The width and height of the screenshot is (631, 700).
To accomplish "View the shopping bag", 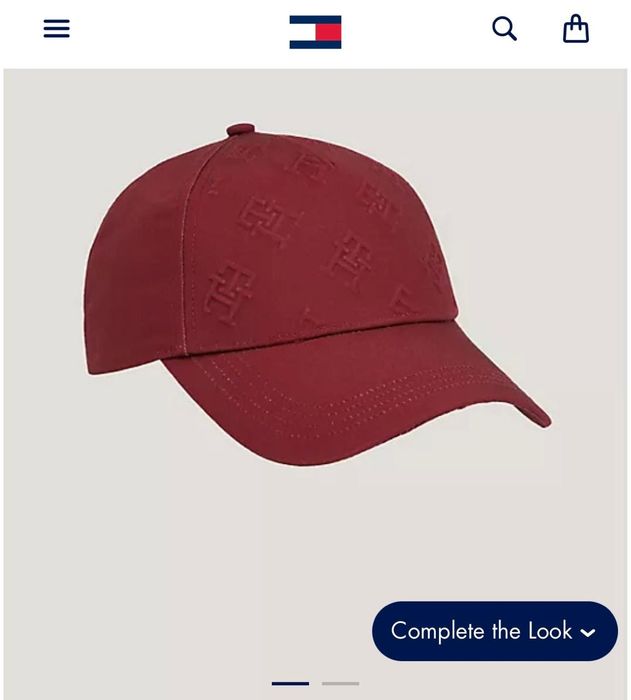I will (576, 29).
